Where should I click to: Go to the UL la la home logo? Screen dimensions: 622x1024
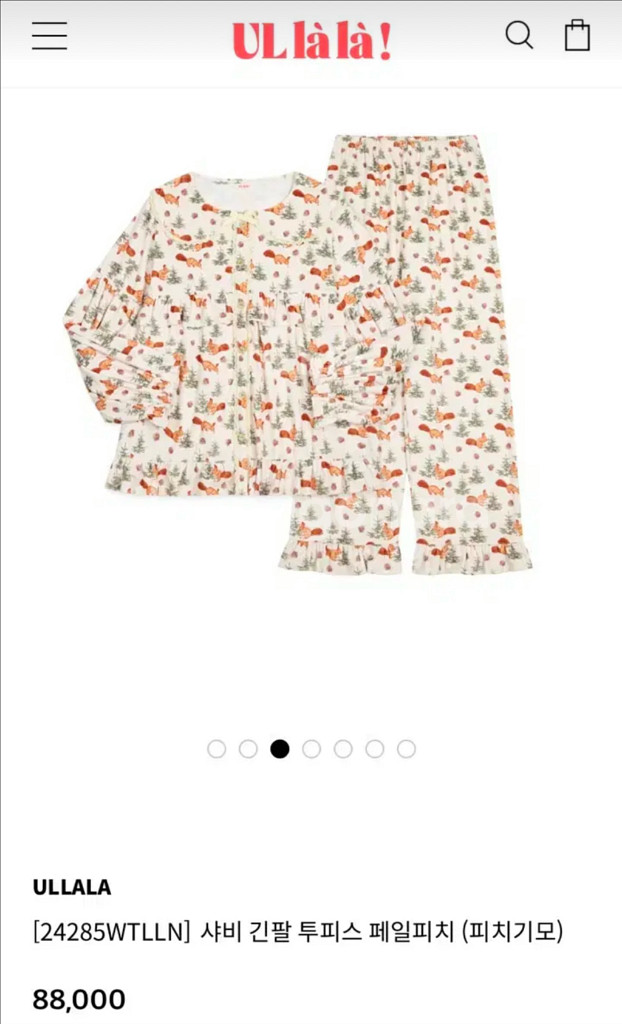coord(311,40)
